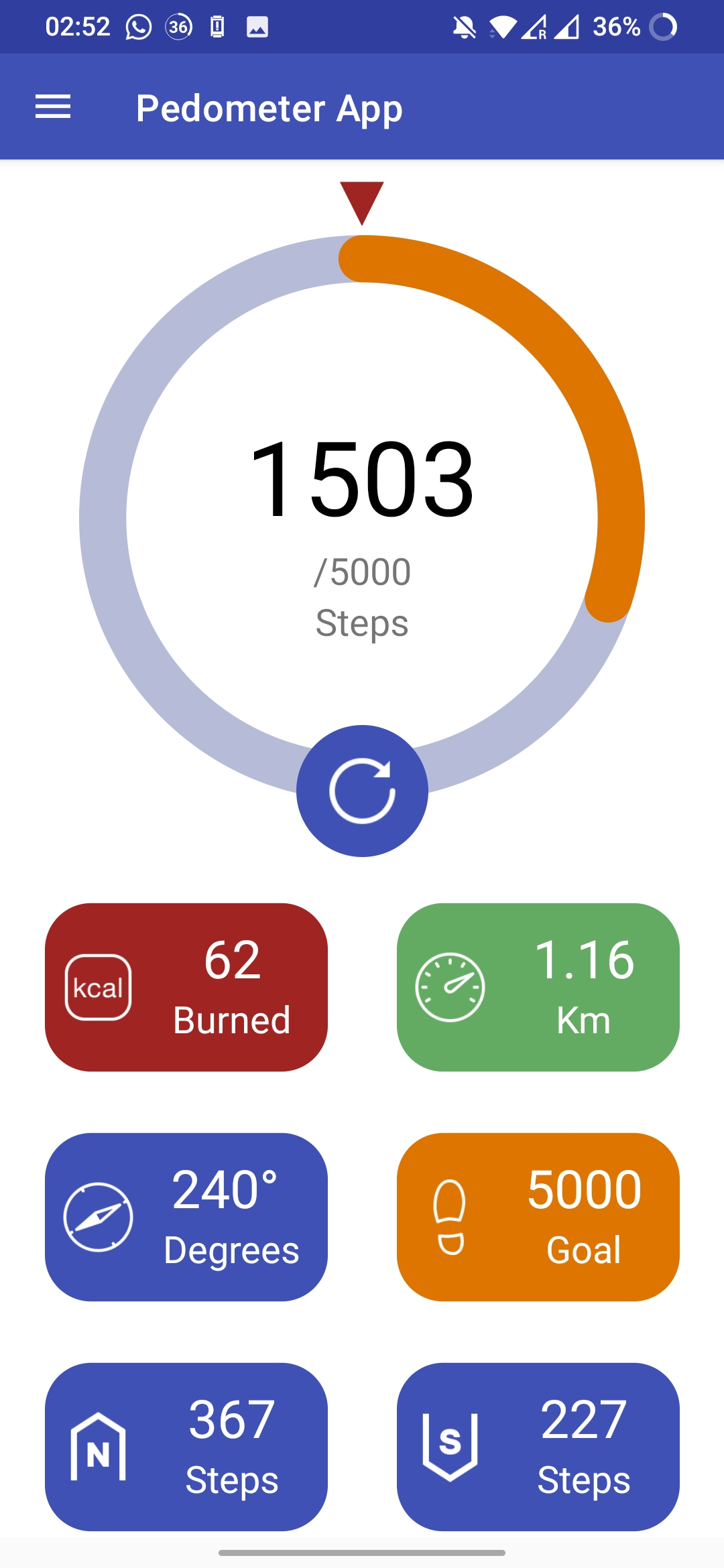The image size is (724, 1568).
Task: Tap the refresh icon below the step circle
Action: [x=362, y=791]
